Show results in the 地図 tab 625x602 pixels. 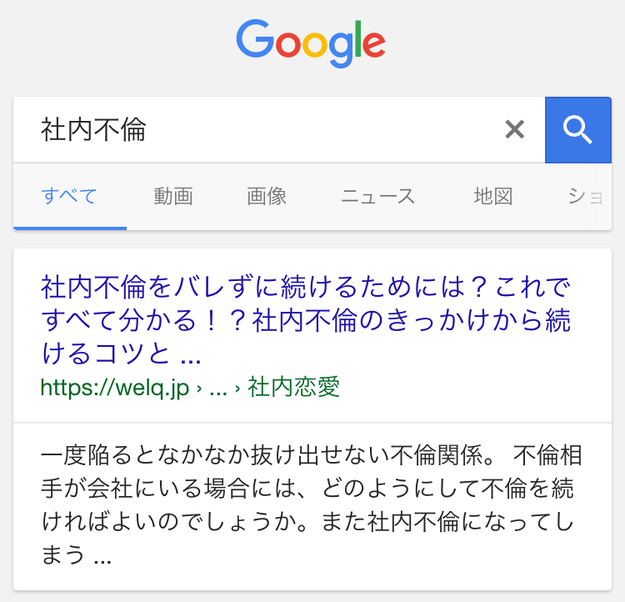[x=493, y=196]
